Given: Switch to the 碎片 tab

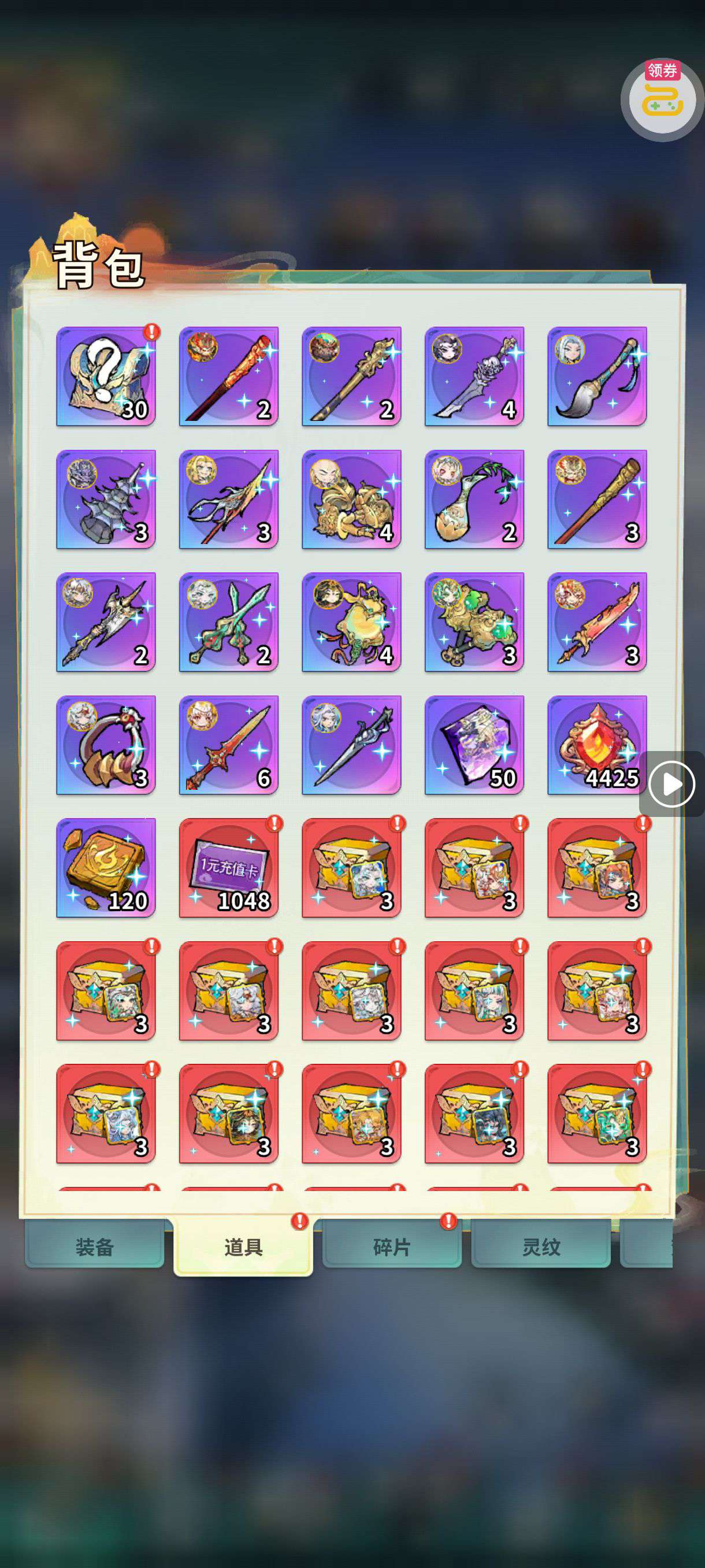Looking at the screenshot, I should click(x=392, y=1247).
